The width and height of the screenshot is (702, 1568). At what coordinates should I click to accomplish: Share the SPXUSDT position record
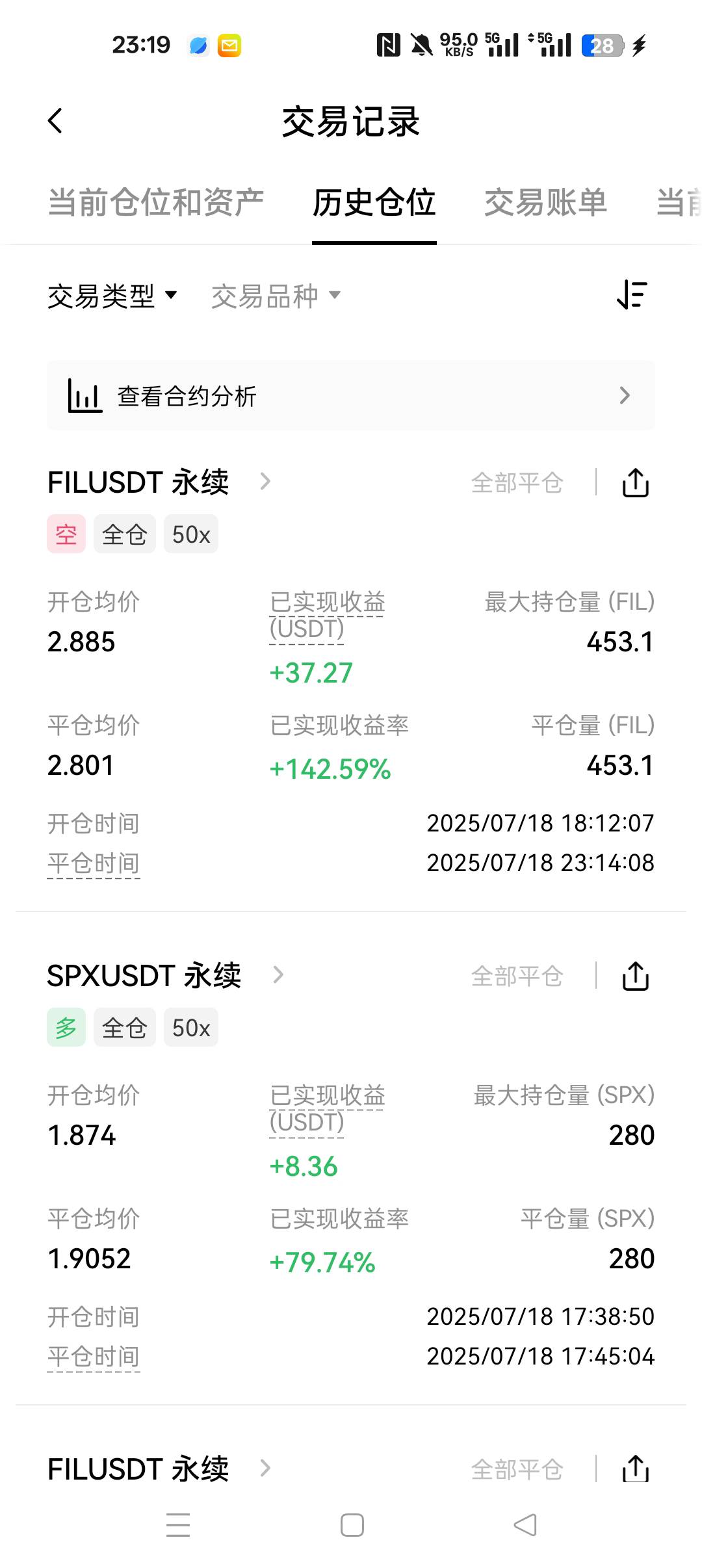click(x=636, y=976)
